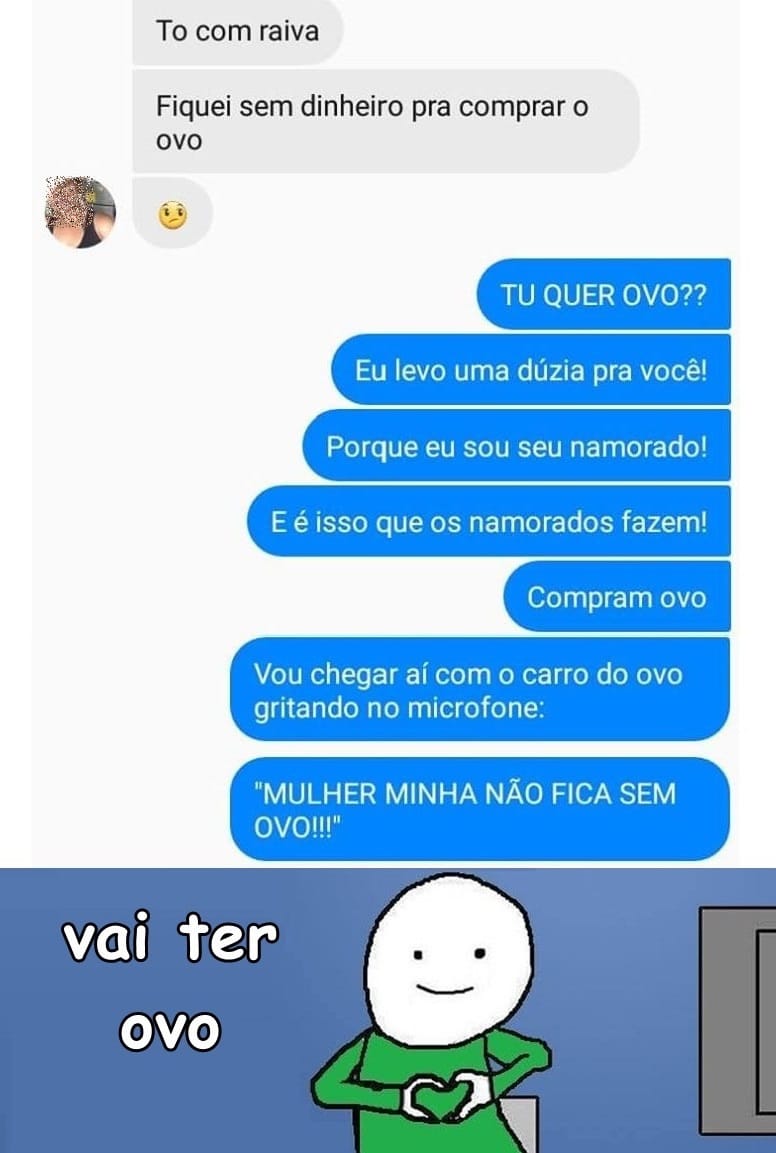This screenshot has width=776, height=1153.
Task: Click the 'Eu levo uma dúzia pra você!' bubble
Action: click(537, 372)
